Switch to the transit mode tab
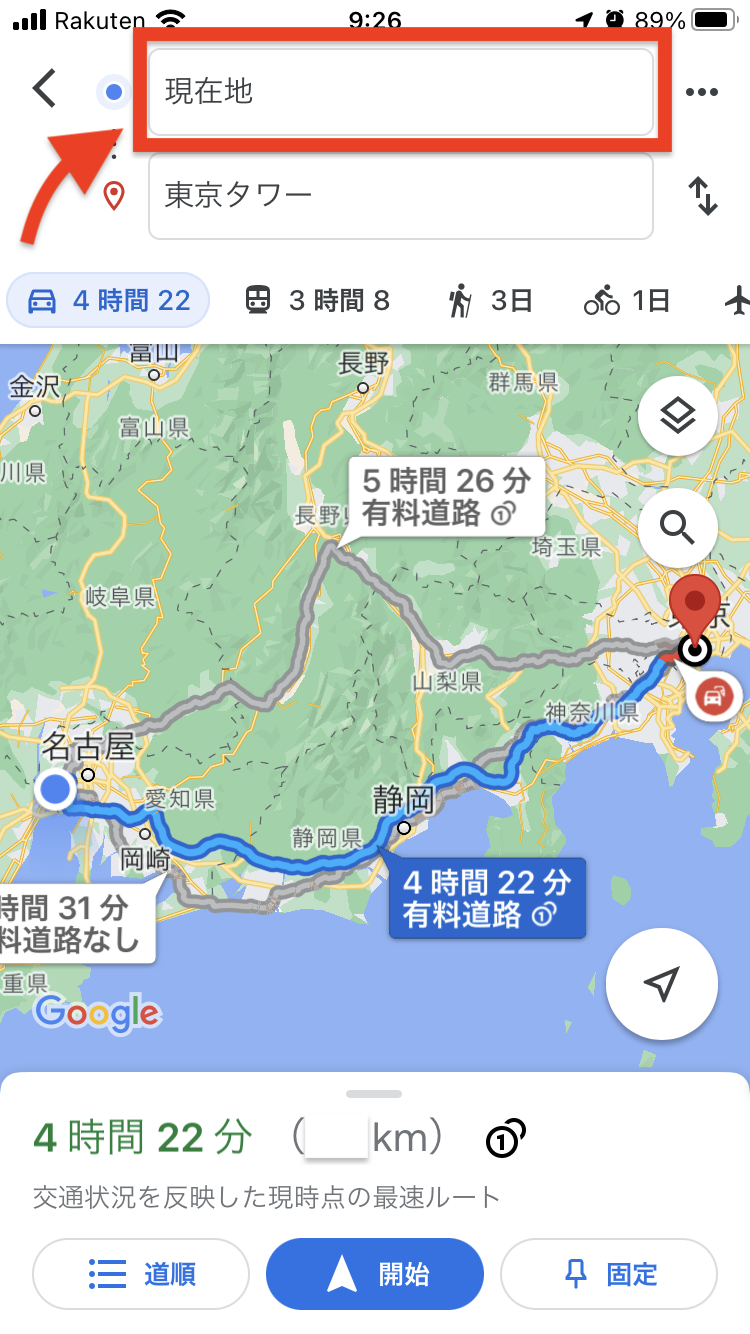Screen dimensions: 750x1334 click(x=317, y=300)
